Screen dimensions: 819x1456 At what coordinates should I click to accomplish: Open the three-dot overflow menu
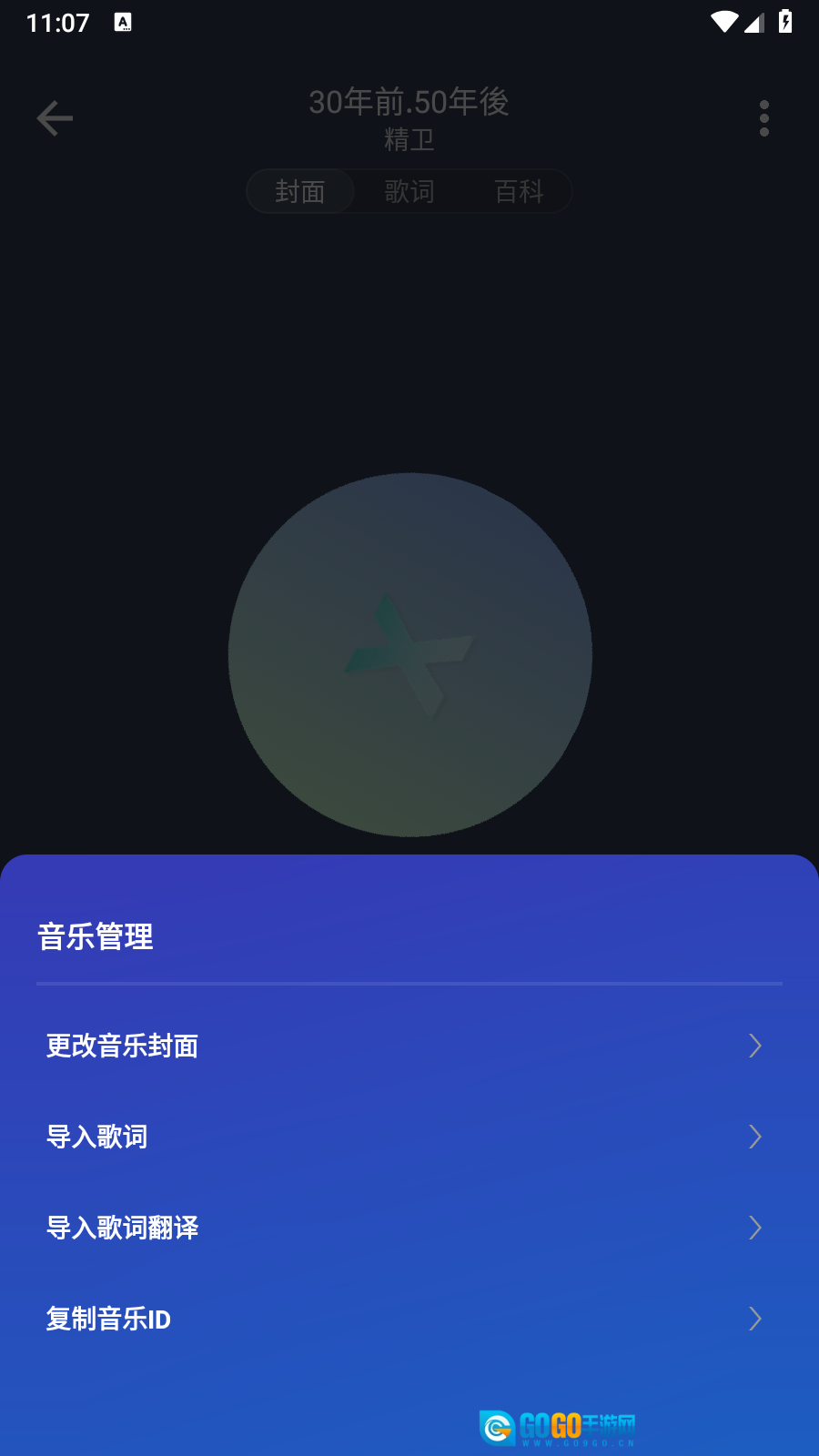(764, 117)
